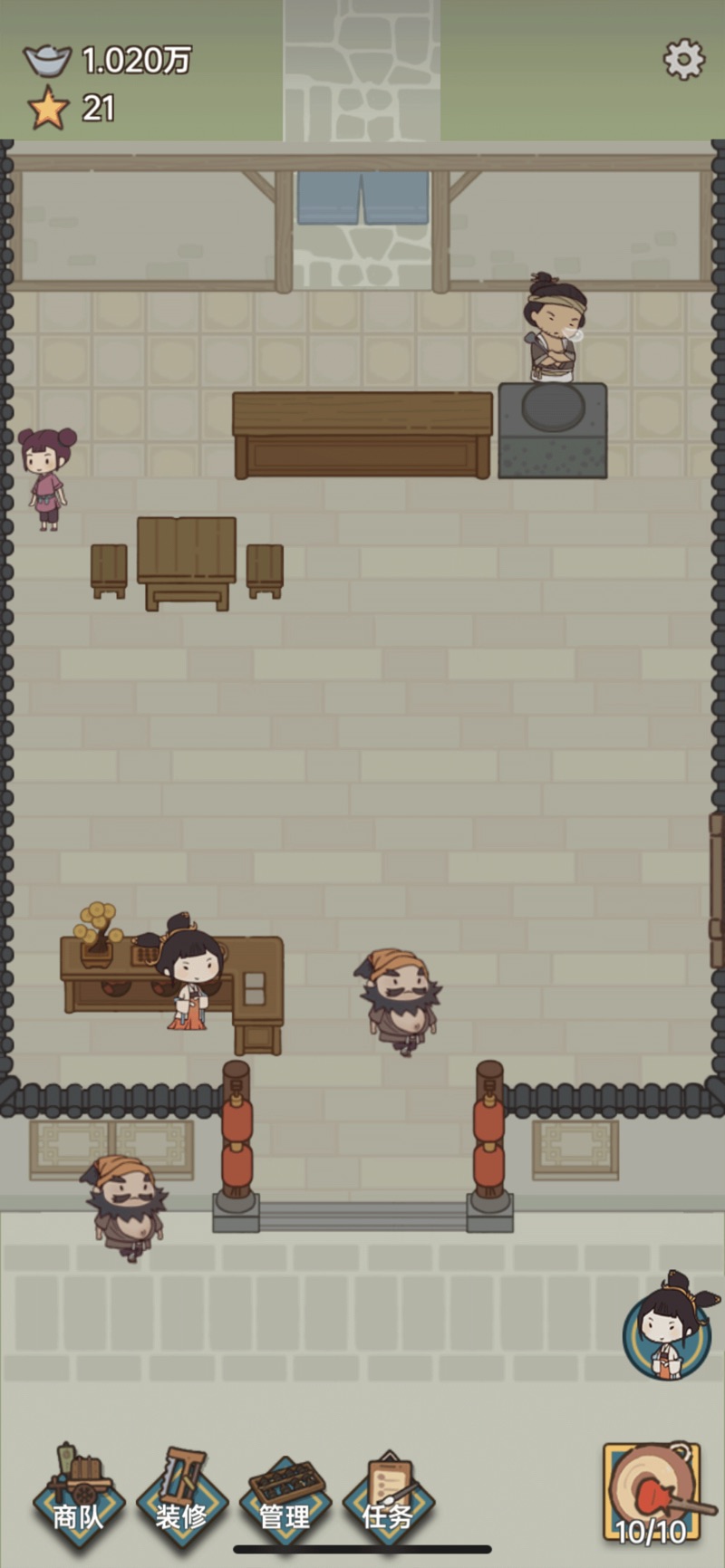Open the settings gear
725x1568 pixels.
(683, 60)
